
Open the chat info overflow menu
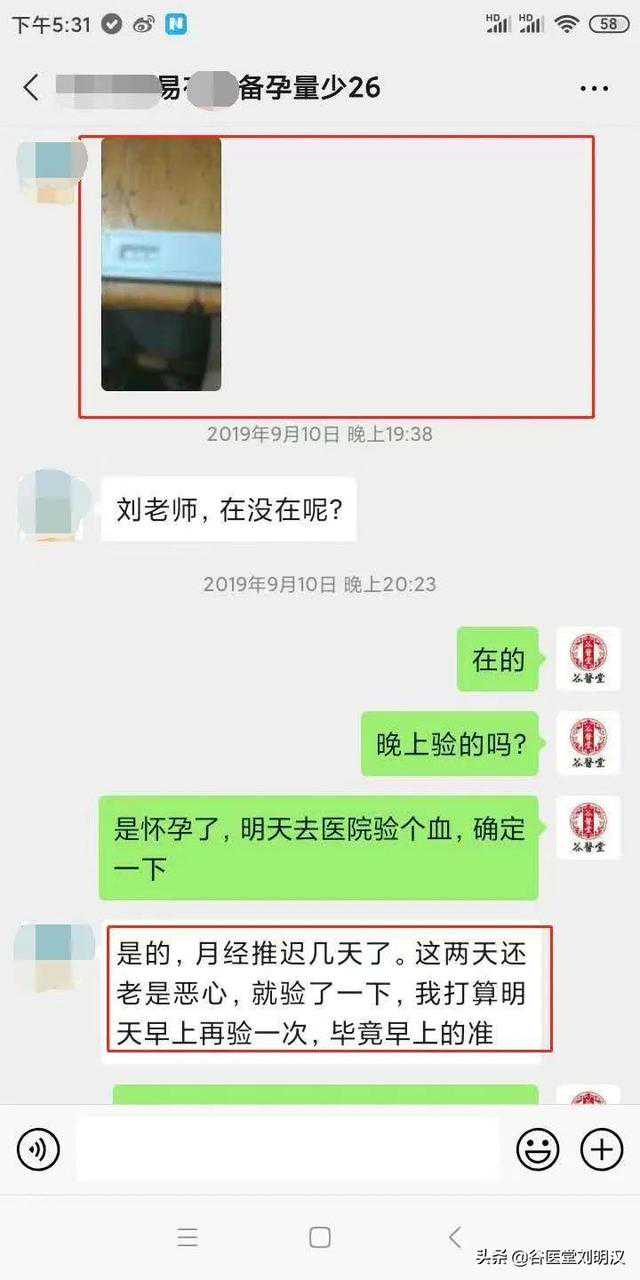point(594,88)
